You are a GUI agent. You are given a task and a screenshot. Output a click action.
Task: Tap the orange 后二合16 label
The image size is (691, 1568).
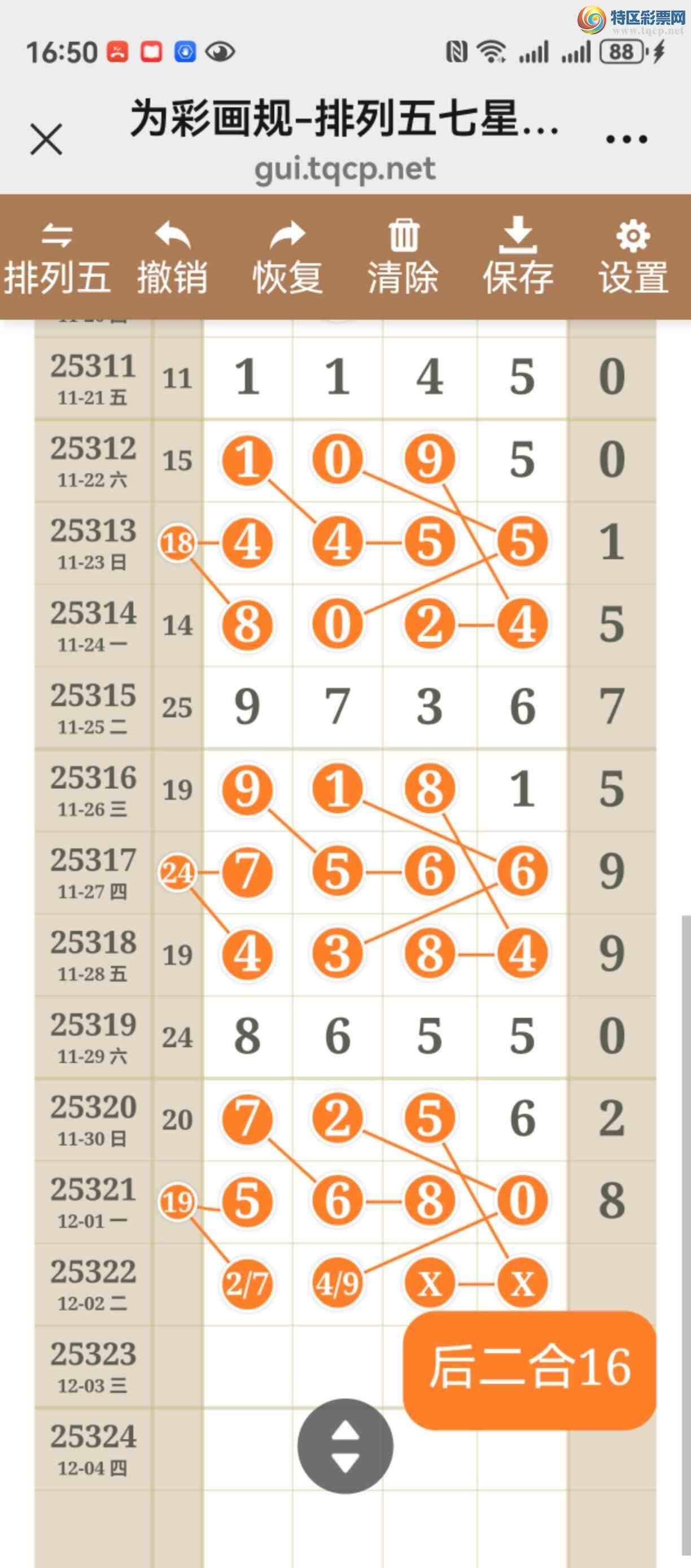click(529, 1367)
